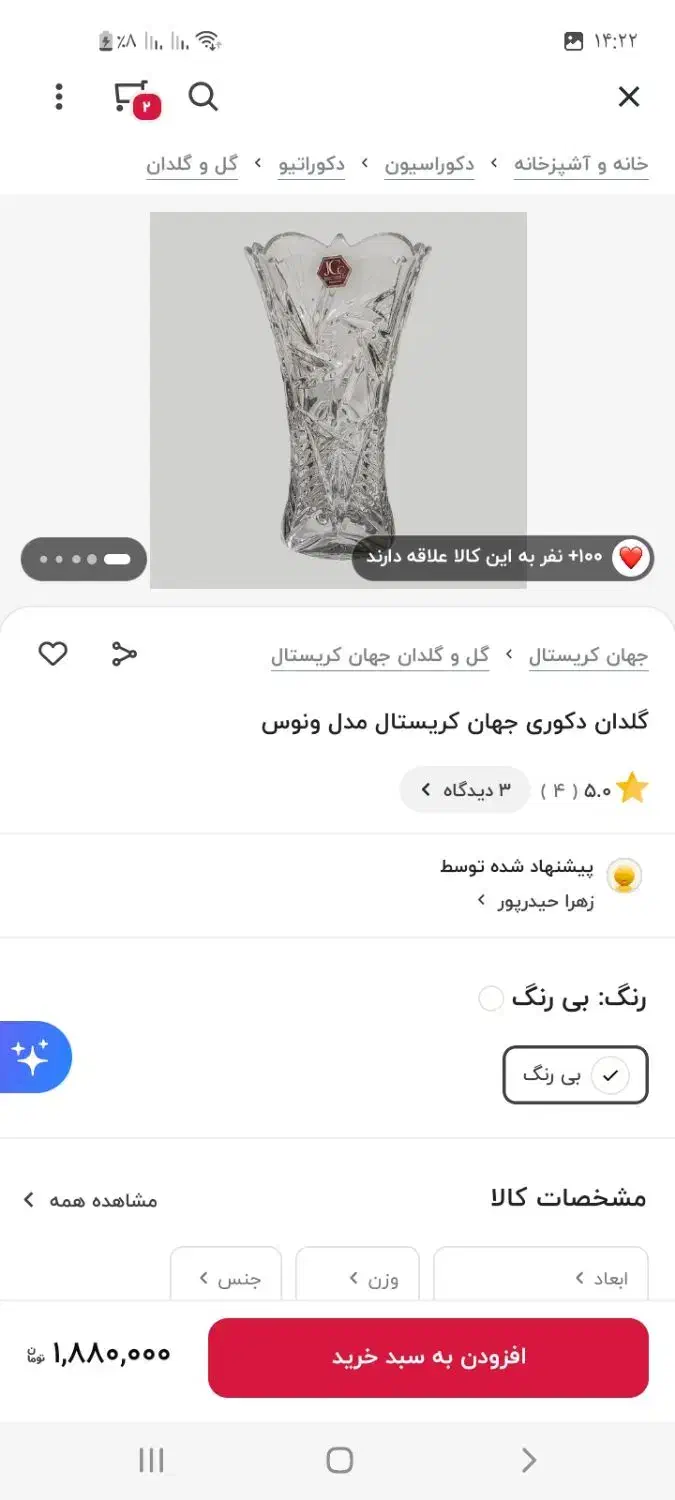675x1500 pixels.
Task: Open the دکوراتیو breadcrumb category
Action: pos(311,164)
